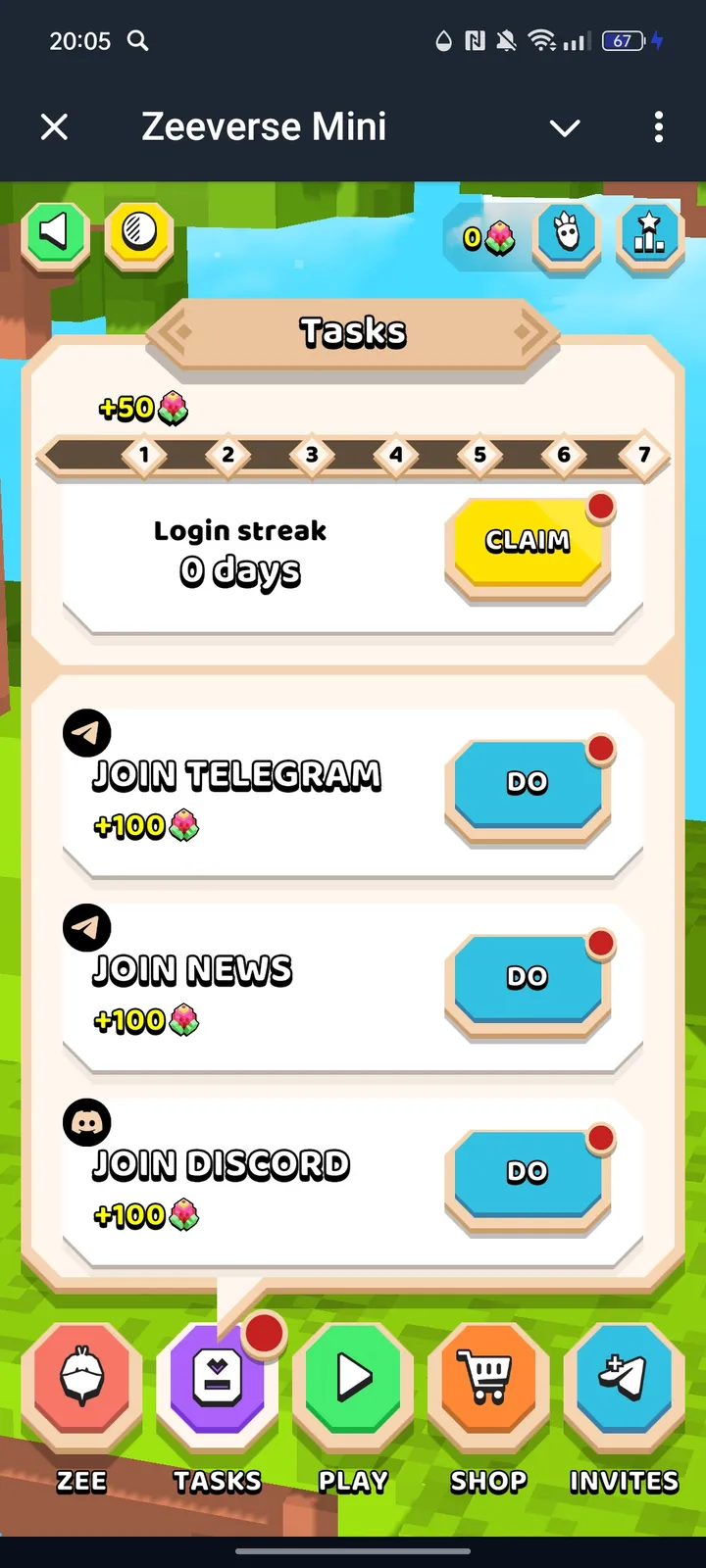Open the yellow coin icon next to sound
The height and width of the screenshot is (1568, 706).
point(139,233)
